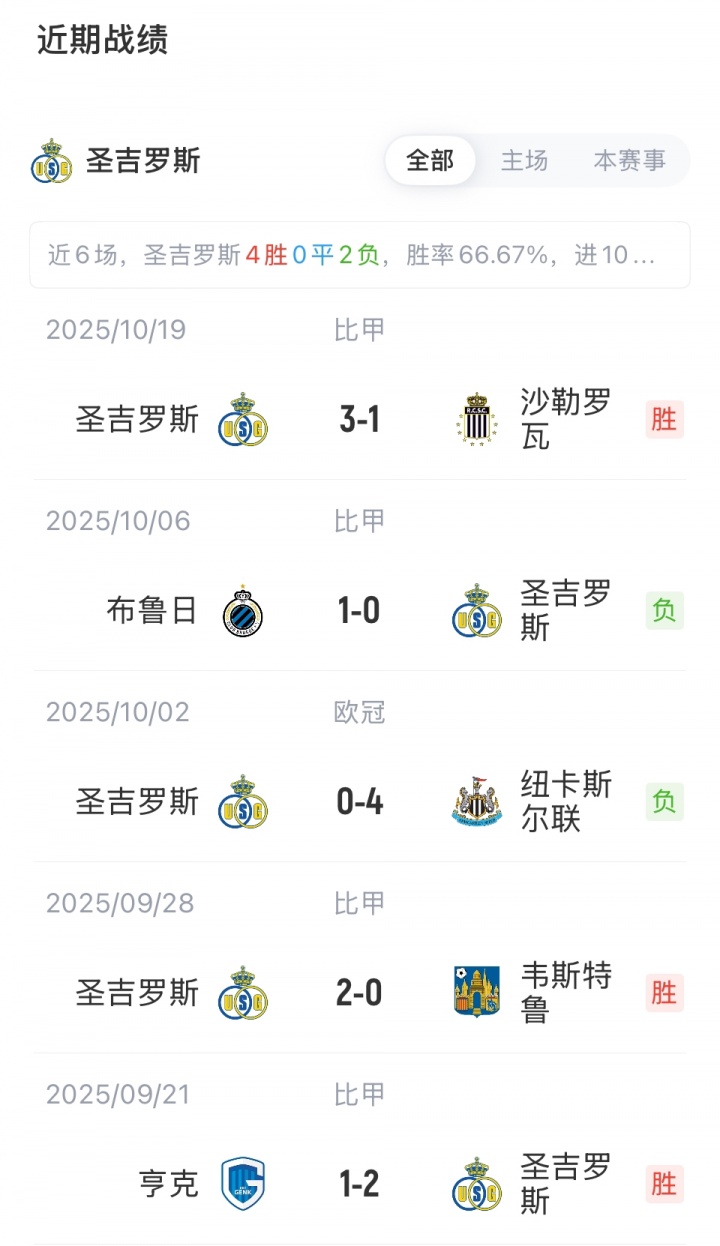This screenshot has width=720, height=1246.
Task: Switch to the 主场 tab
Action: point(524,160)
